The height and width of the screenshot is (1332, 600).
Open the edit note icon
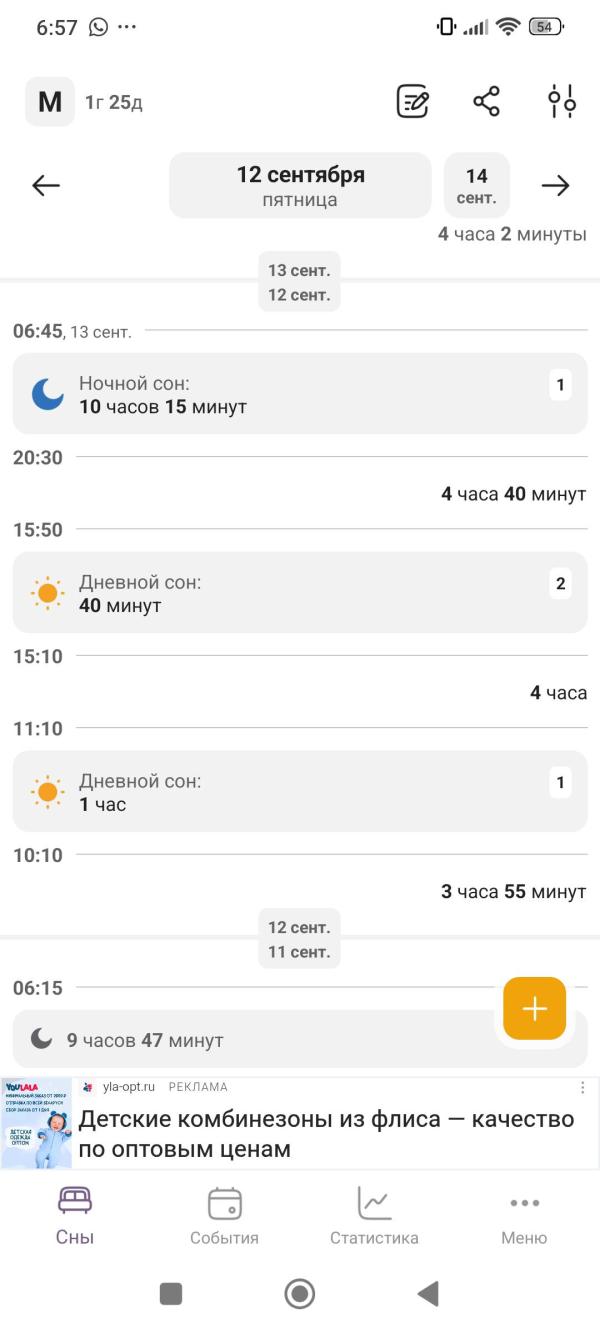pos(413,102)
